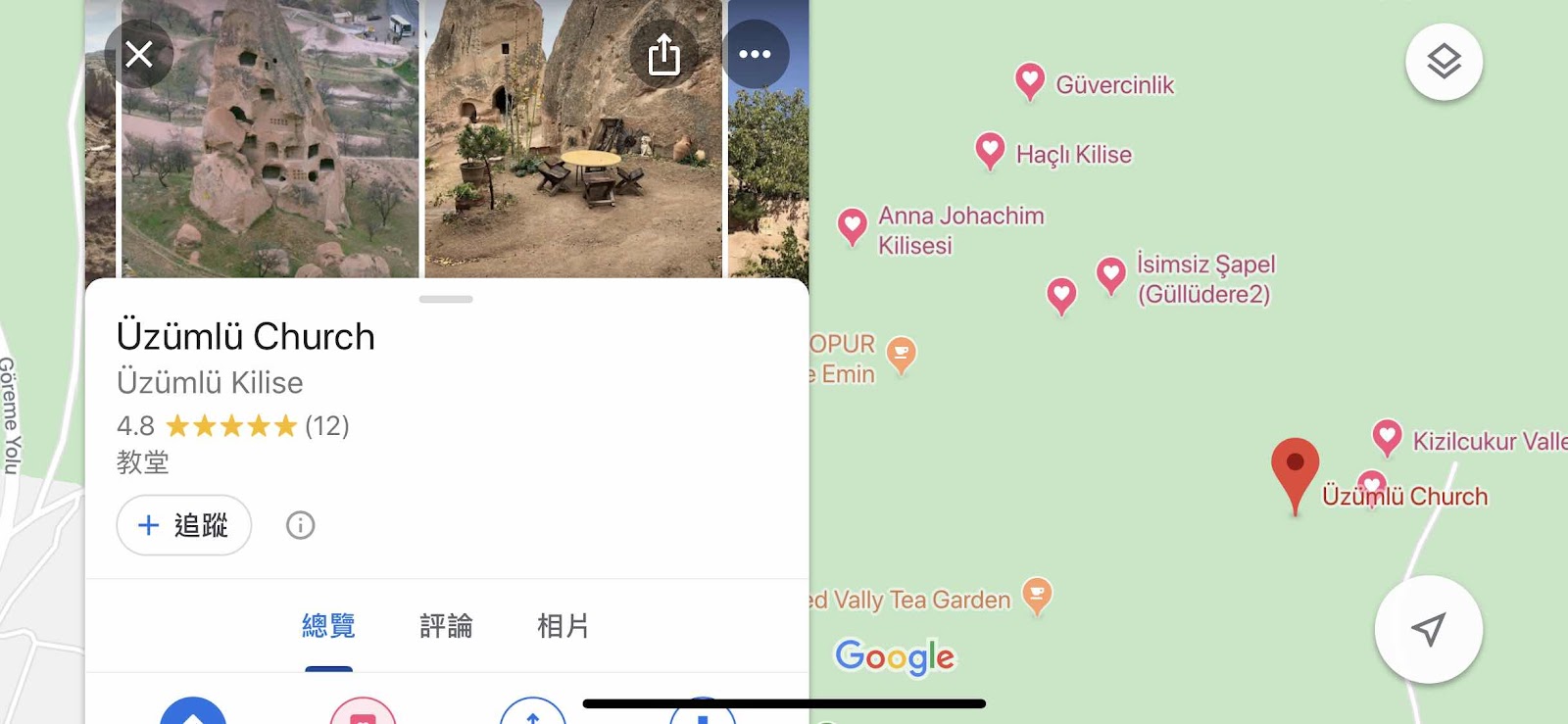Viewport: 1568px width, 724px height.
Task: Close the Üzümlü Church place card
Action: 139,54
